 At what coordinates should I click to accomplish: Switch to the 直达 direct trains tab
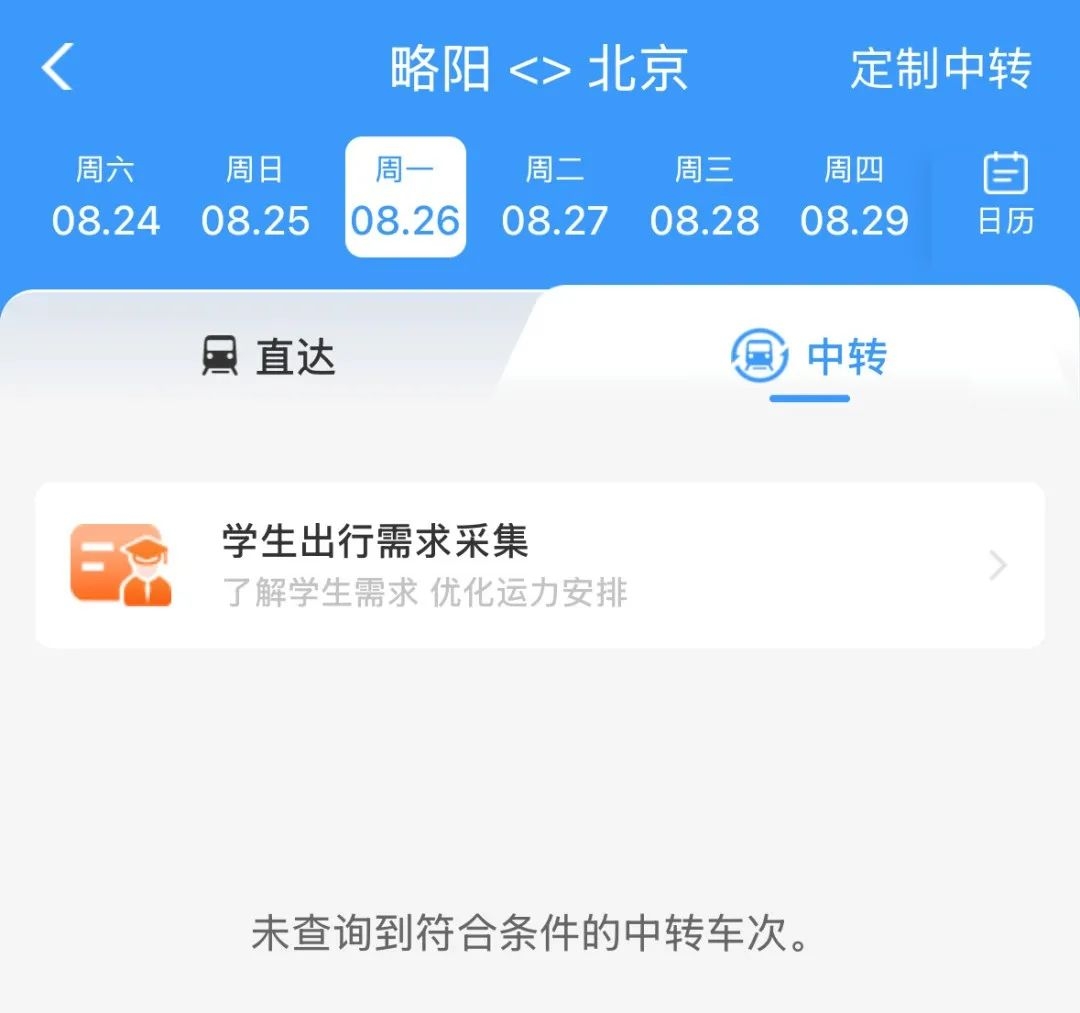tap(268, 357)
